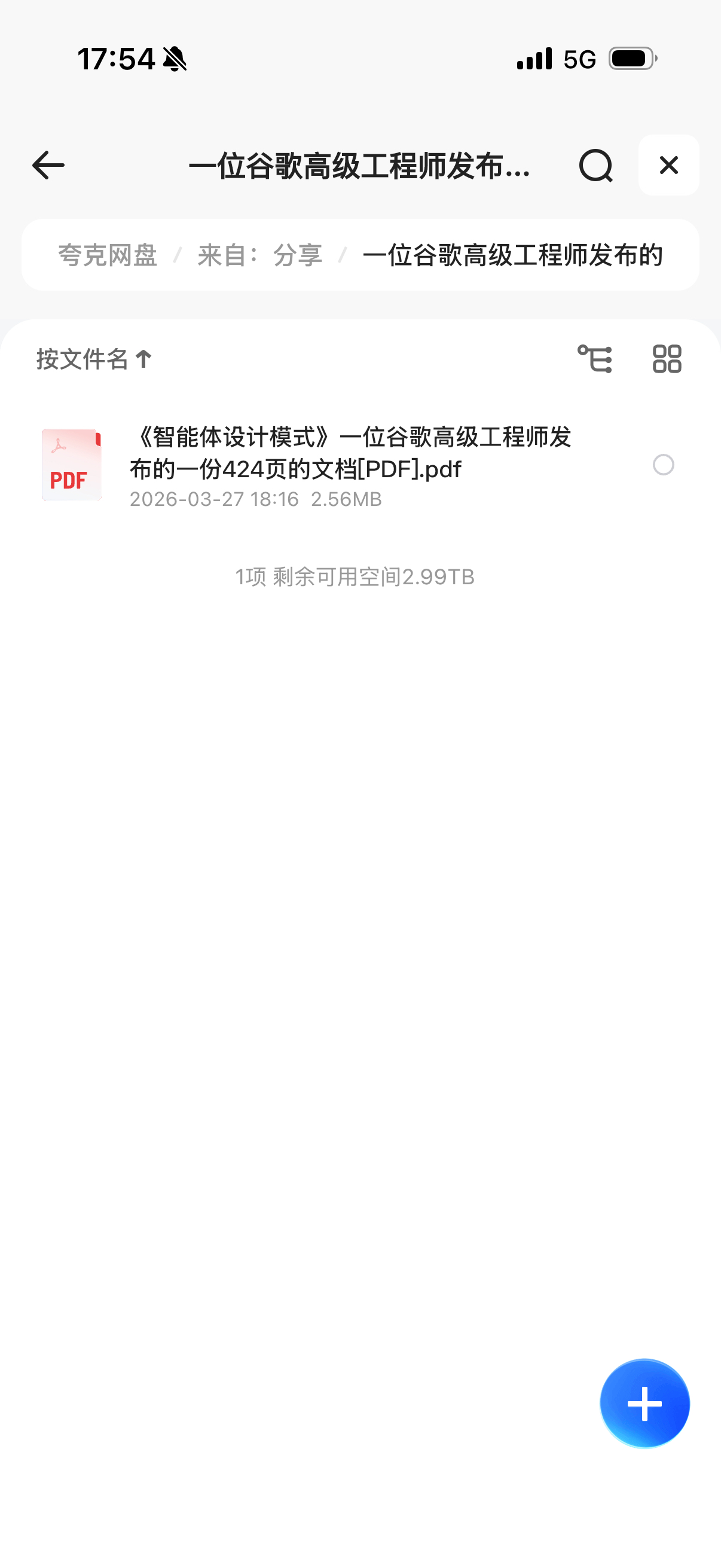Go to 夸克网盘 breadcrumb root
This screenshot has width=721, height=1568.
108,255
